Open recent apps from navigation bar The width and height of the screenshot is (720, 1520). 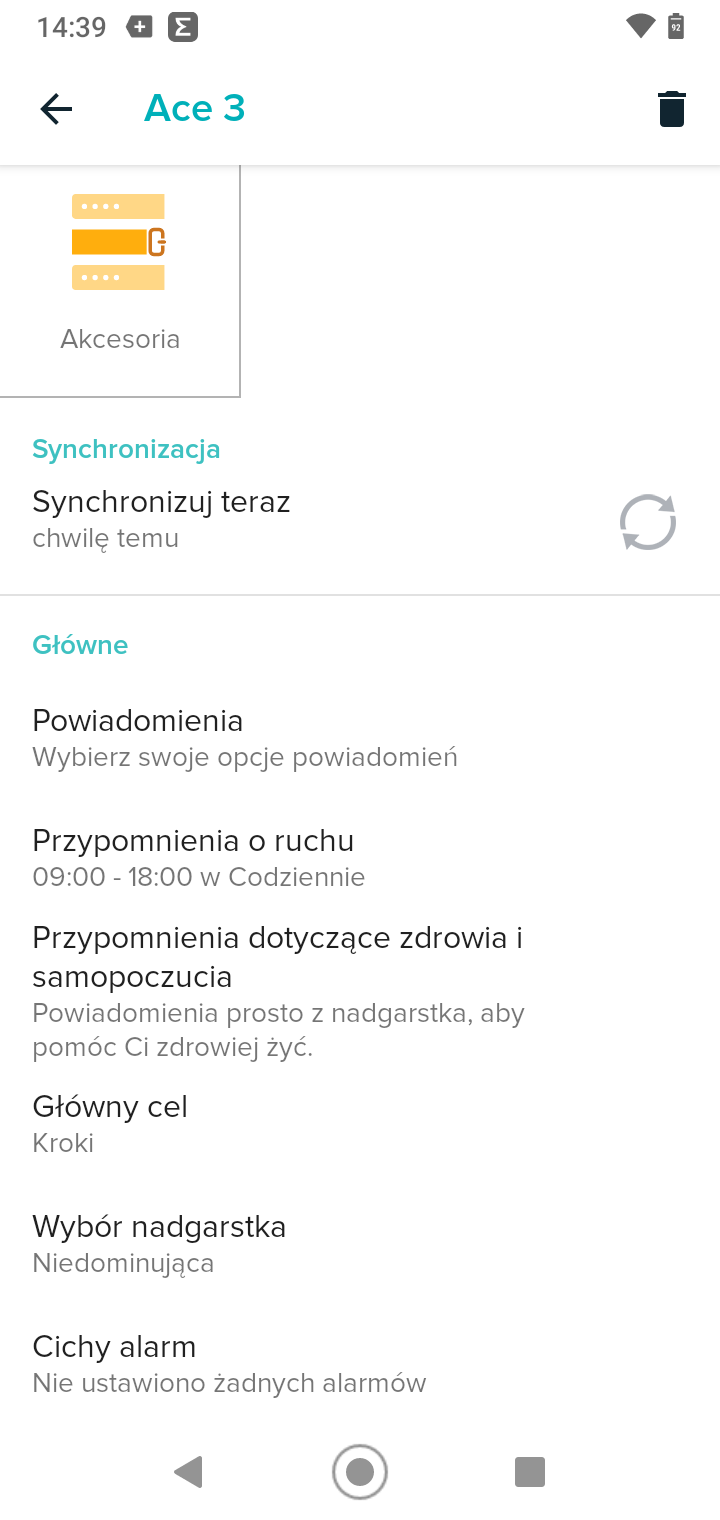pos(530,1472)
